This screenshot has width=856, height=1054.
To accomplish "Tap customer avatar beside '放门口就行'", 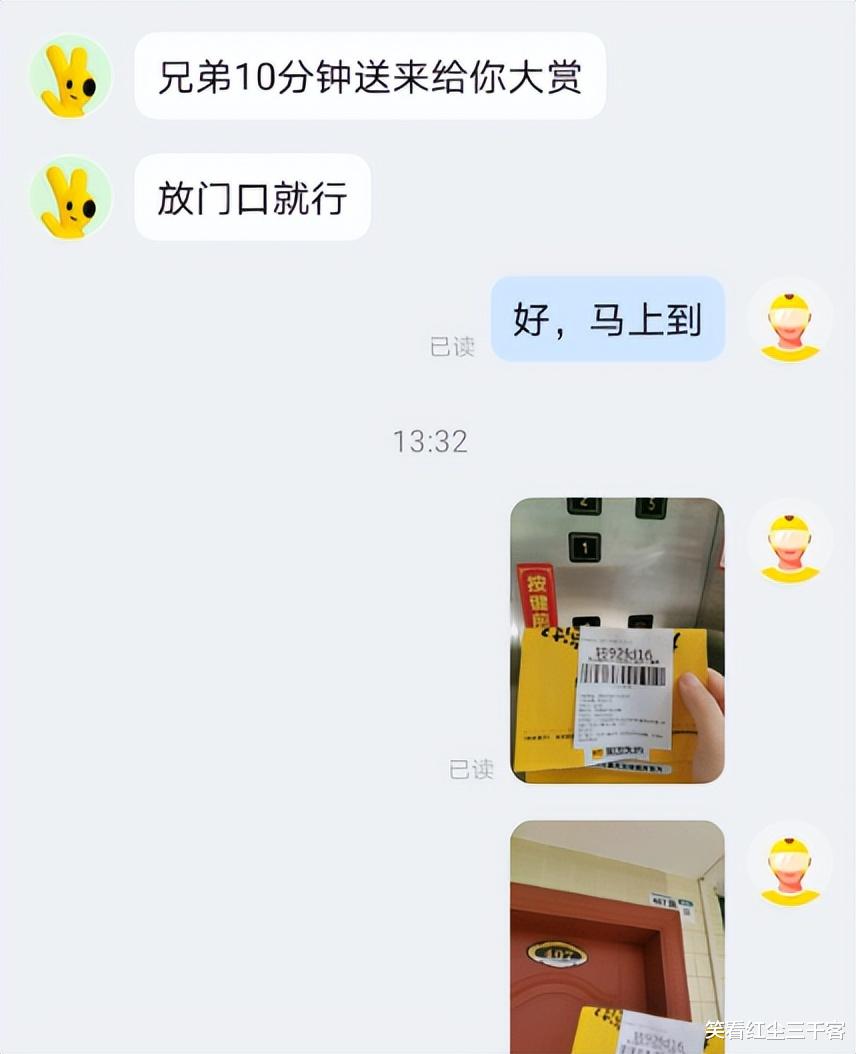I will [70, 197].
